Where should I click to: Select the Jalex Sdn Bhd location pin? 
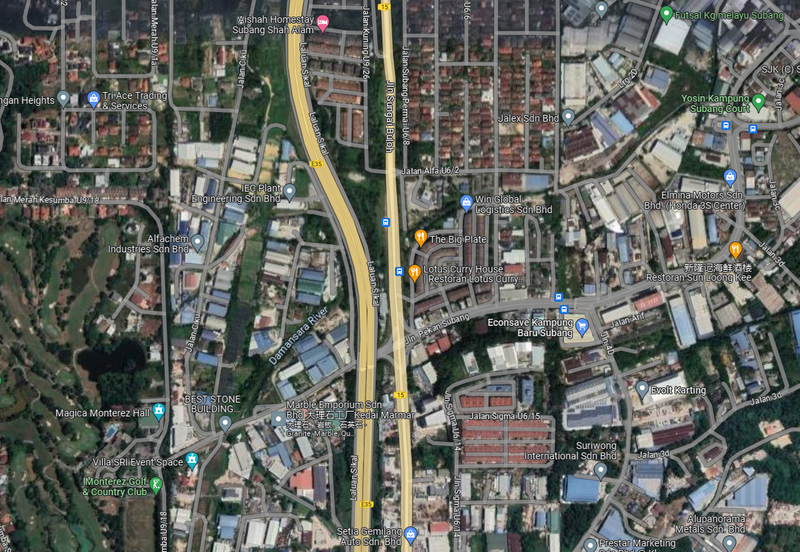point(568,117)
